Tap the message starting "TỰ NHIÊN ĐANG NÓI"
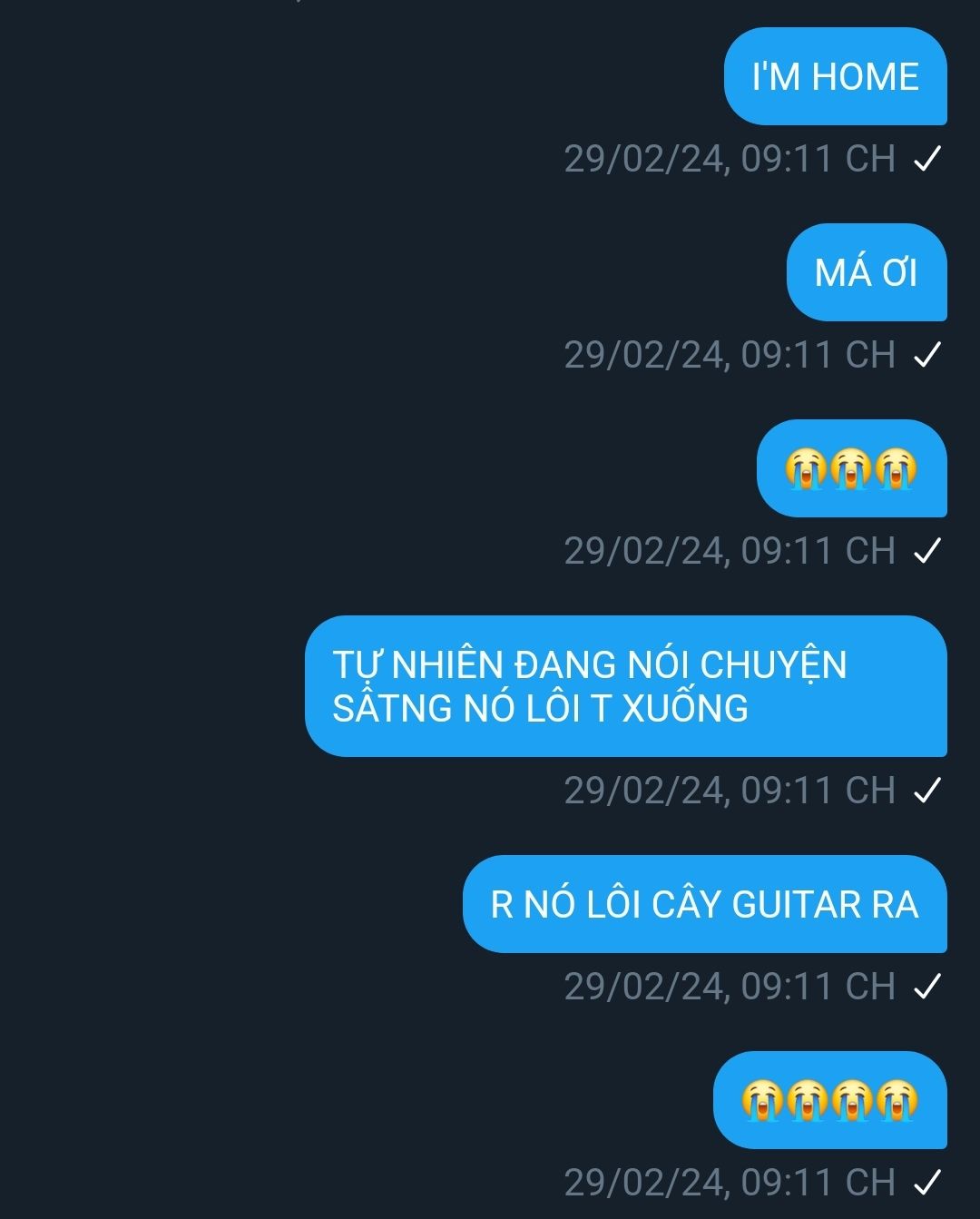 coord(626,686)
